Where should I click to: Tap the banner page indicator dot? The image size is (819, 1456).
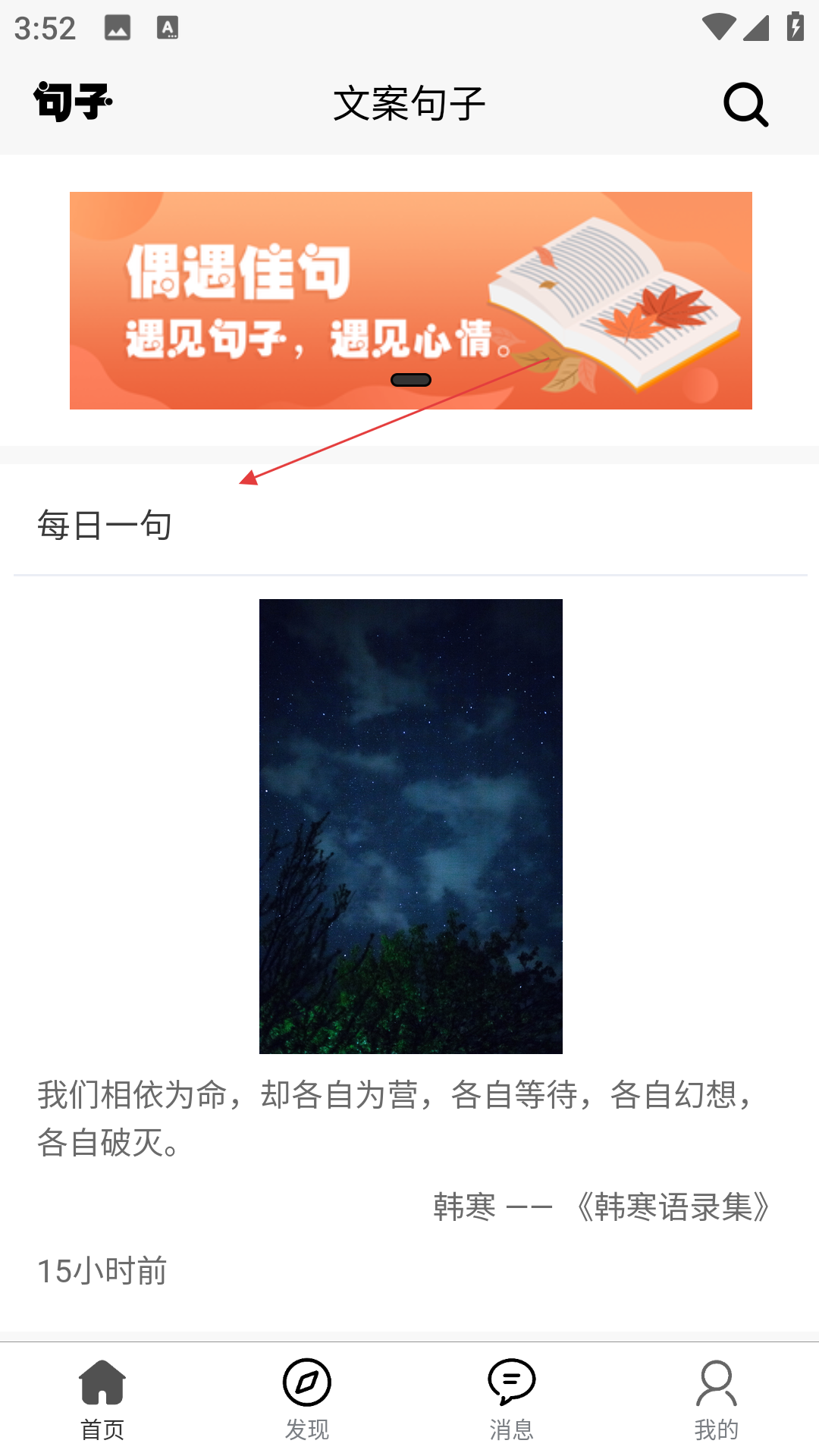click(411, 380)
